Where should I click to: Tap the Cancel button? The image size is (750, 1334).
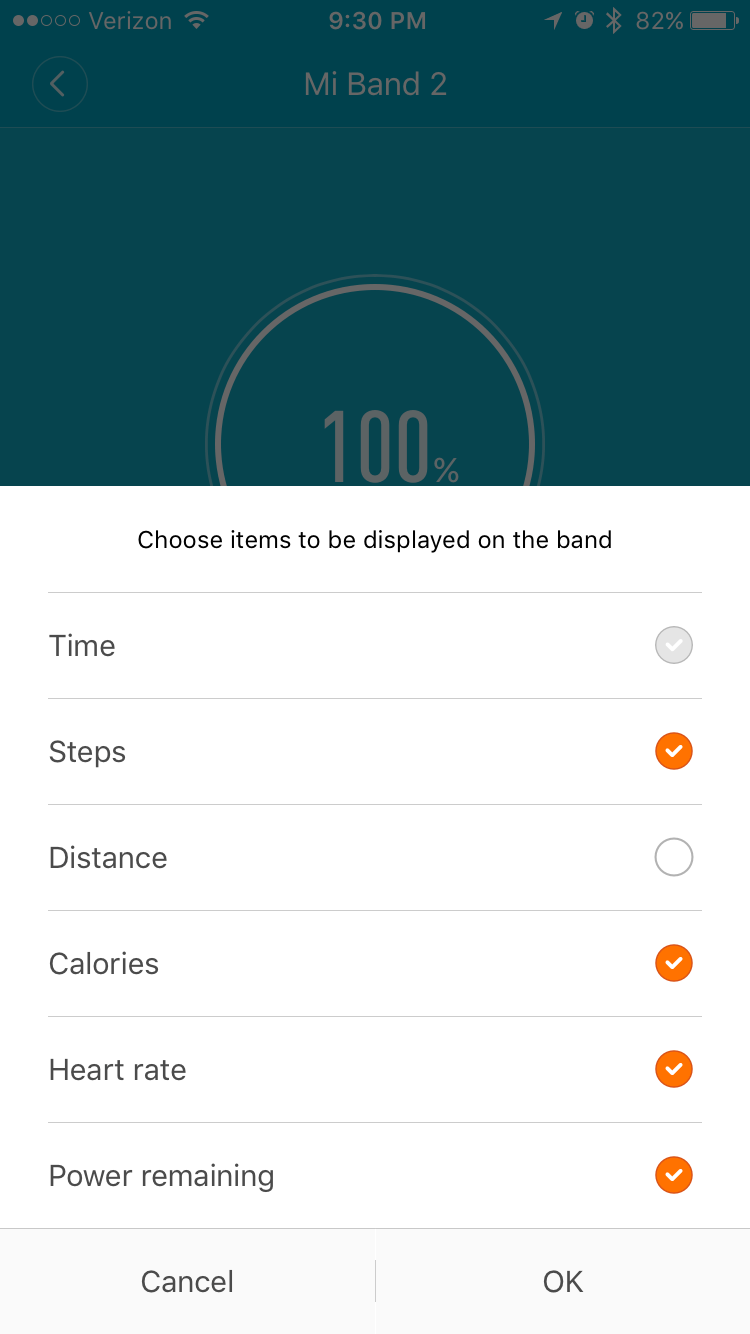pos(187,1281)
